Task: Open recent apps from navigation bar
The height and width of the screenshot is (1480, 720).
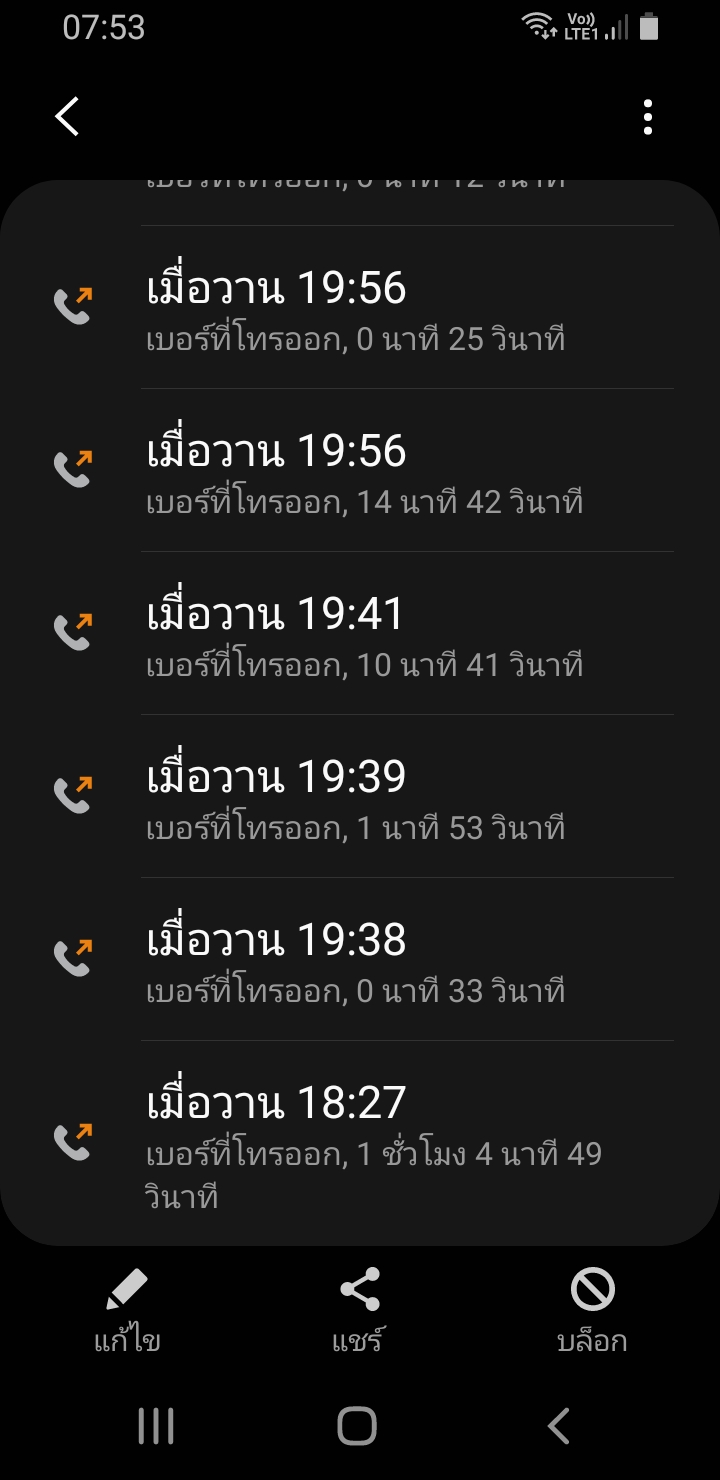Action: [x=156, y=1426]
